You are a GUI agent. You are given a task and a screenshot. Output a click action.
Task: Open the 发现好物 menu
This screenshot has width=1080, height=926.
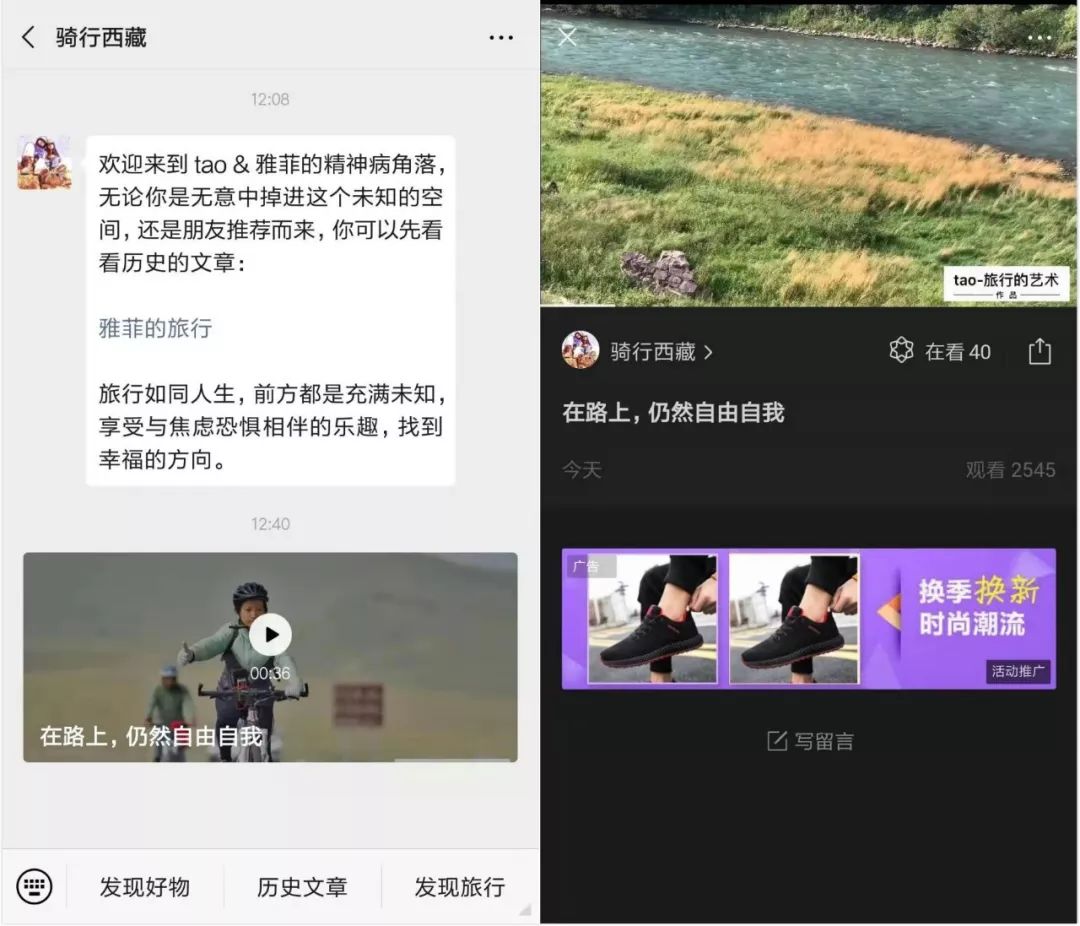tap(145, 887)
